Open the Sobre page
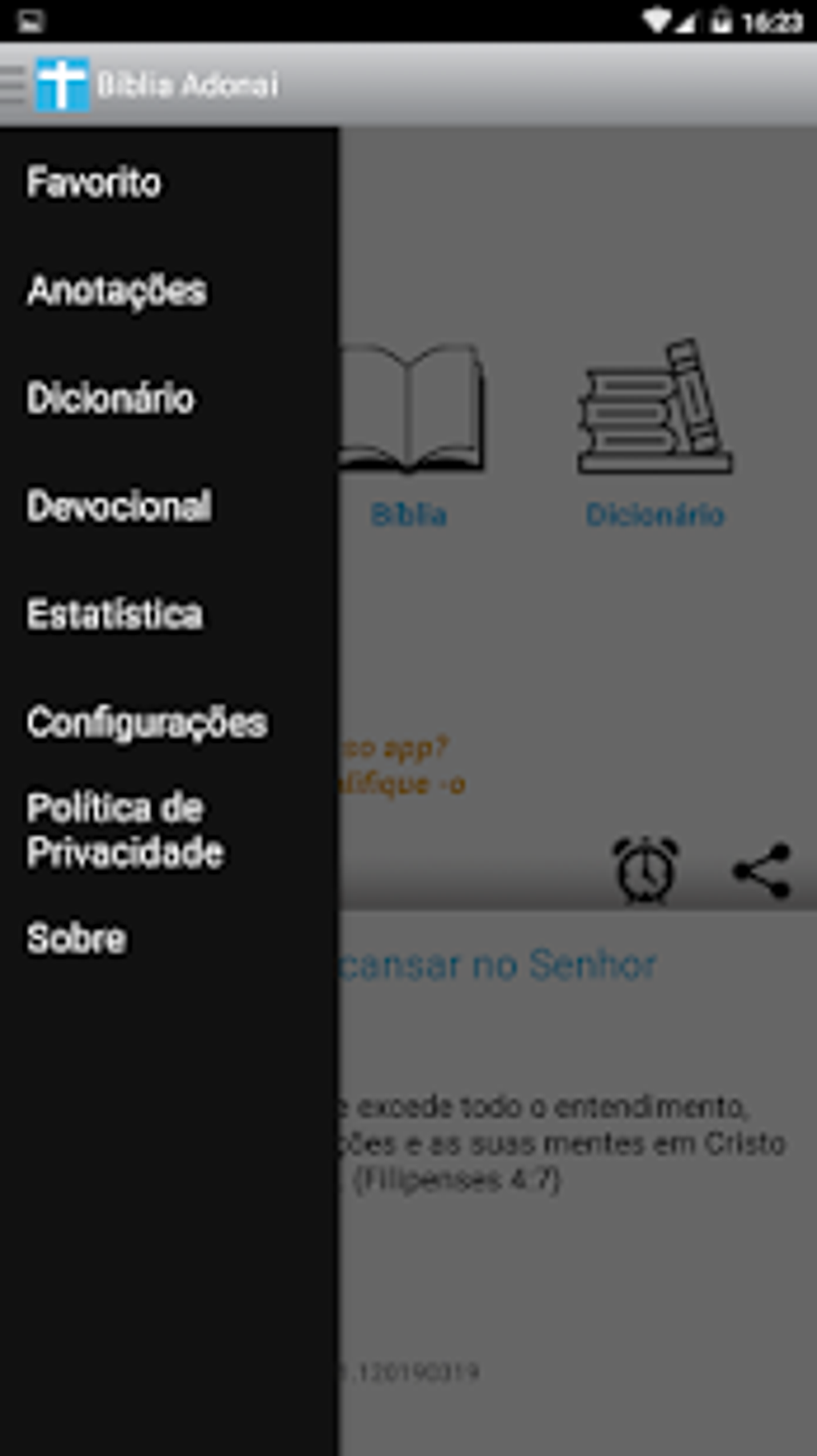The image size is (817, 1456). (77, 938)
